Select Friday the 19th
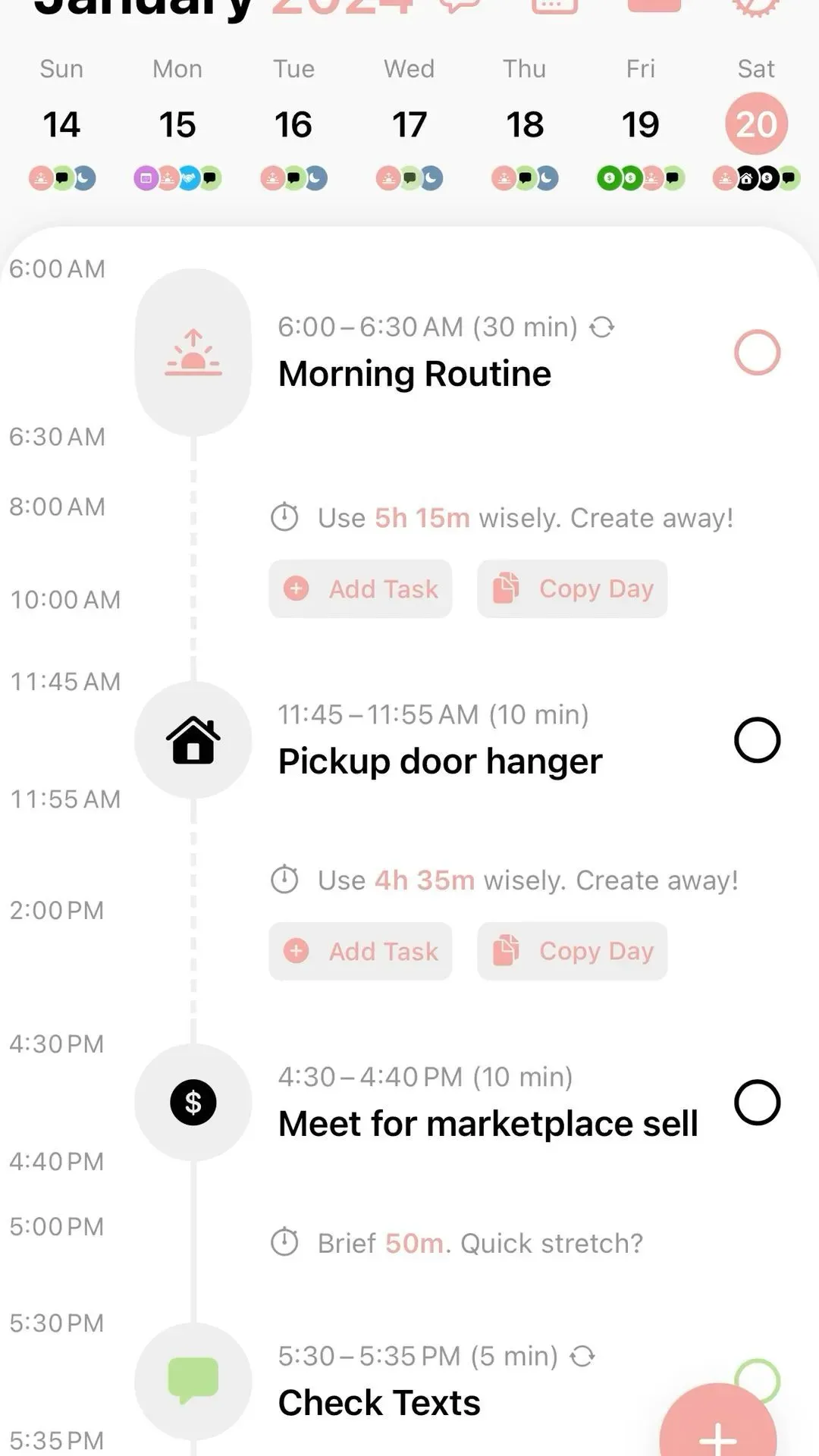Screen dimensions: 819x1456 (641, 125)
